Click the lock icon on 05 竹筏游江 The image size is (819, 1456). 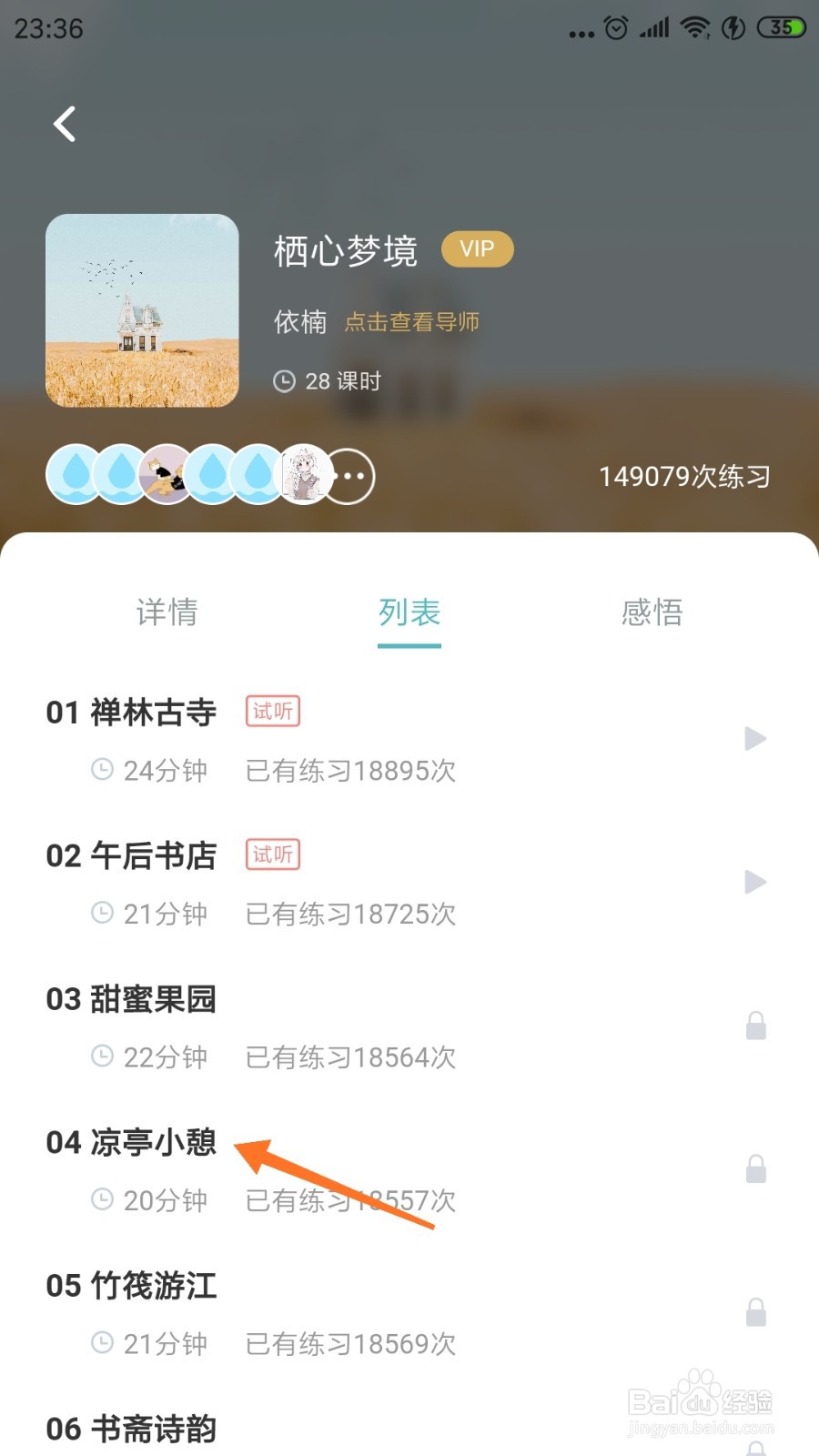(x=756, y=1312)
